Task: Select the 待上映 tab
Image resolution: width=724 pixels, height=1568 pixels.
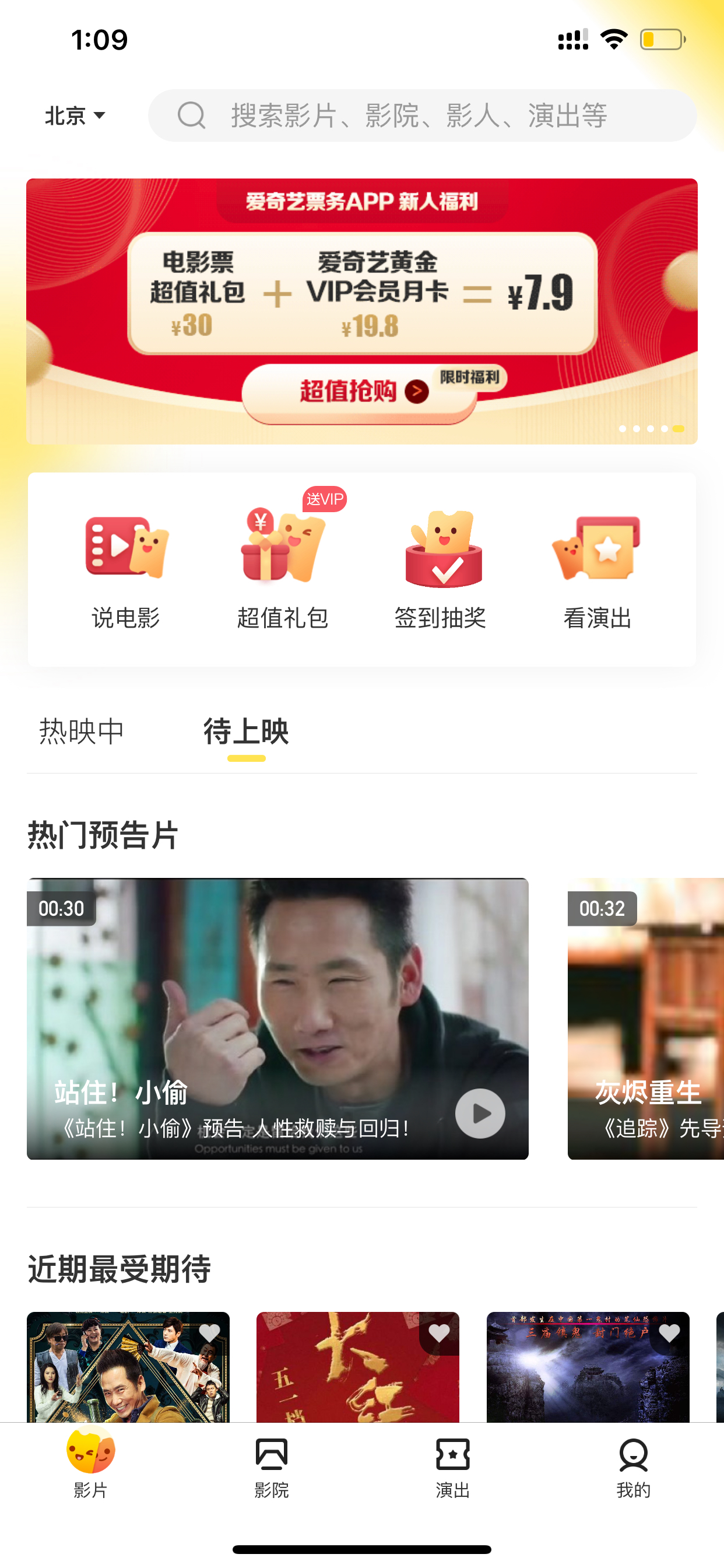Action: click(x=246, y=731)
